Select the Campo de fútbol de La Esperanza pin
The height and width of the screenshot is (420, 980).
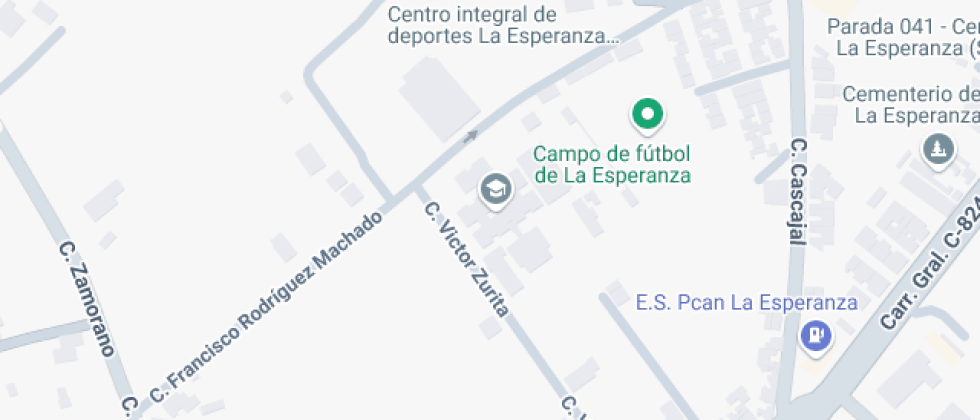(647, 115)
